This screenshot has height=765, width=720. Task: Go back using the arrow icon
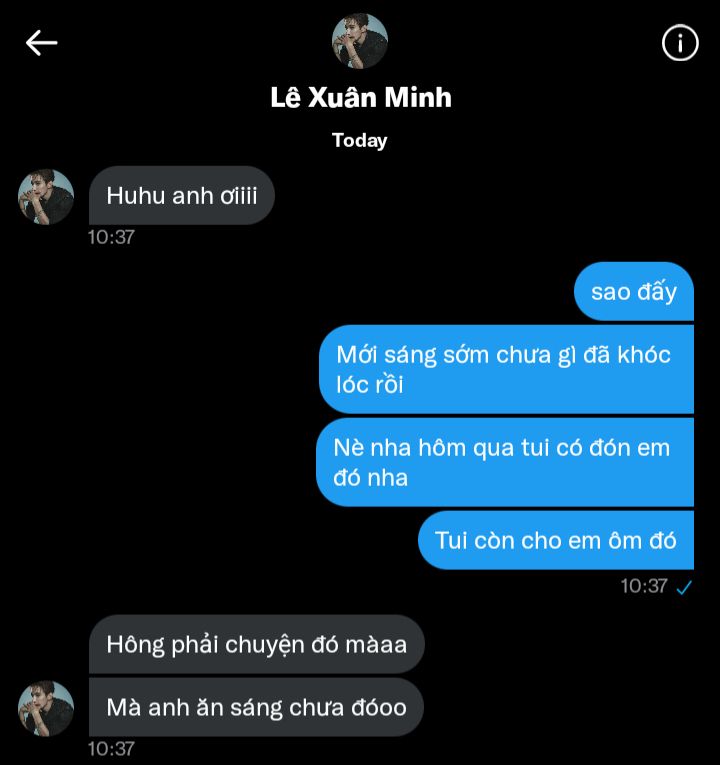[41, 43]
